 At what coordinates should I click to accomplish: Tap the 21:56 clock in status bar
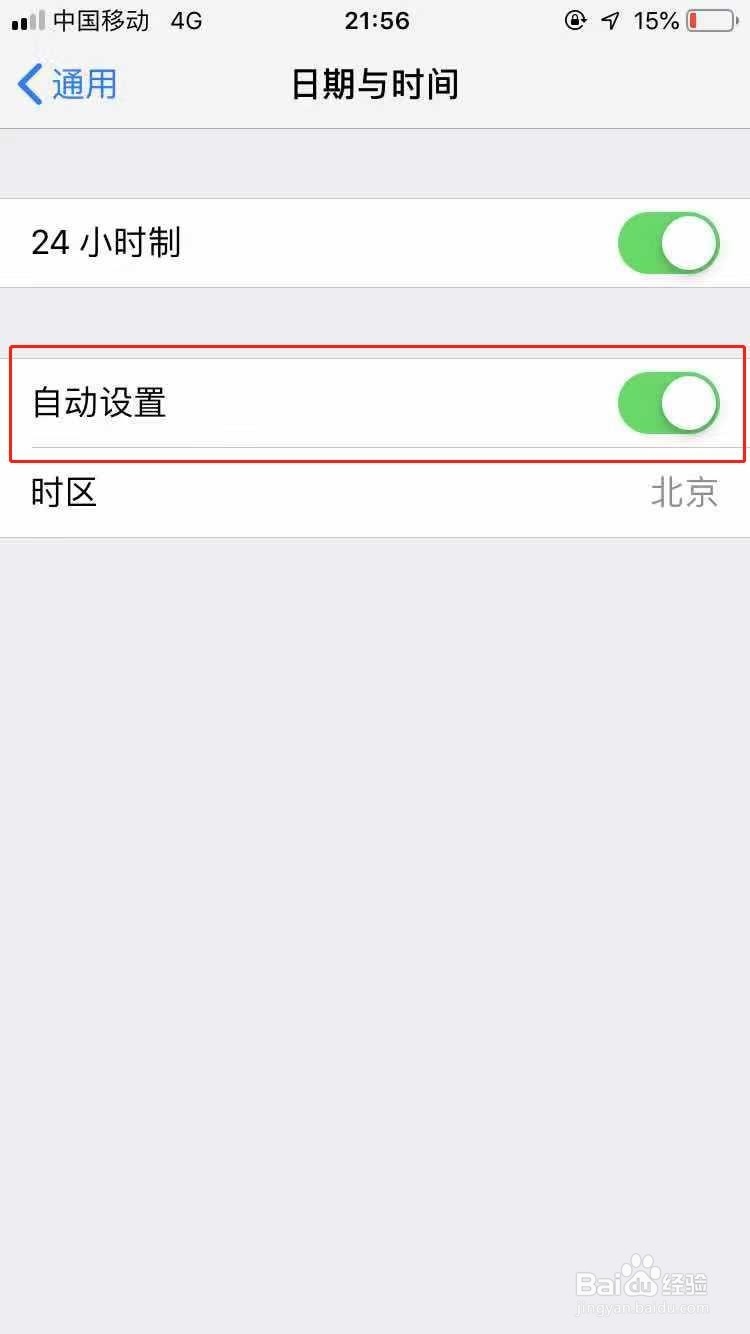376,21
